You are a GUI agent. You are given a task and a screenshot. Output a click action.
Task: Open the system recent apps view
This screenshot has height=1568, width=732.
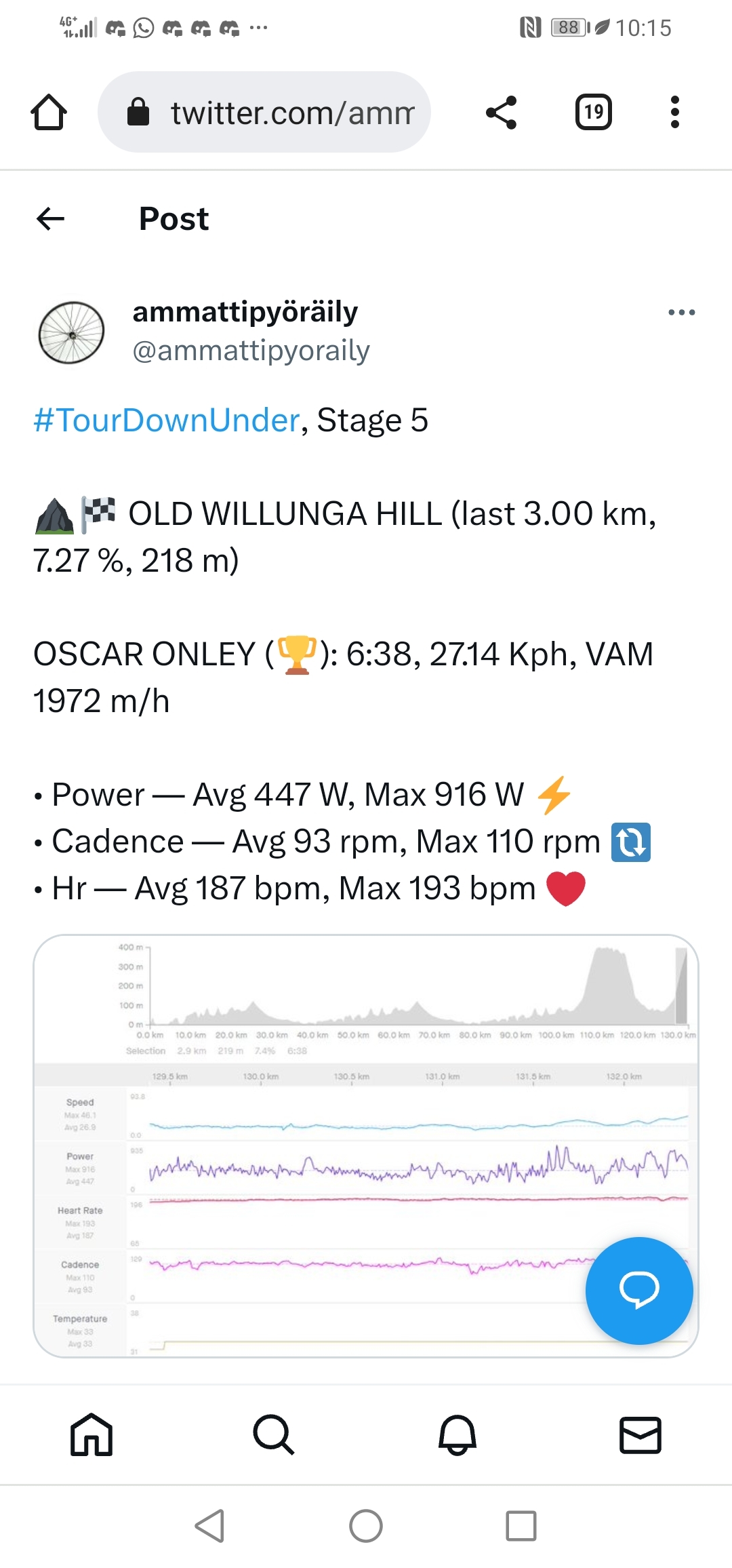pyautogui.click(x=521, y=1526)
